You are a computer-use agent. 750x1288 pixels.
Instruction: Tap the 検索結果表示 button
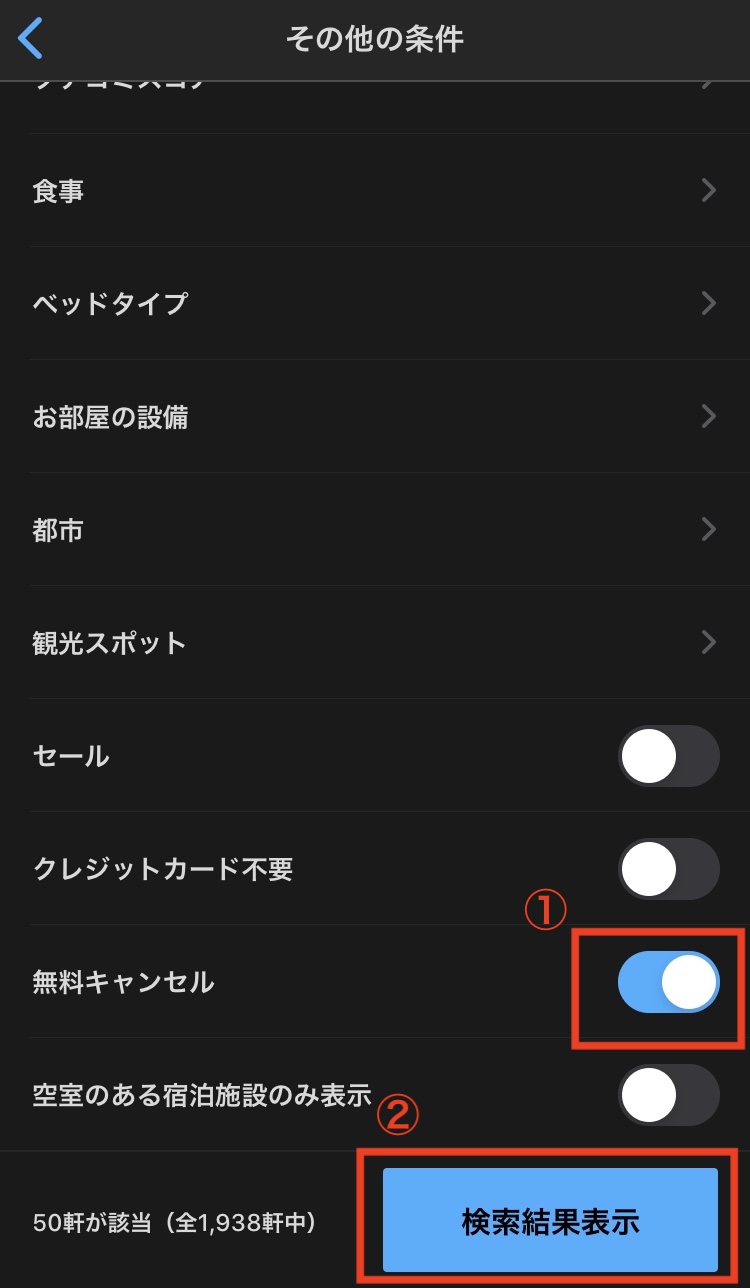click(550, 1221)
